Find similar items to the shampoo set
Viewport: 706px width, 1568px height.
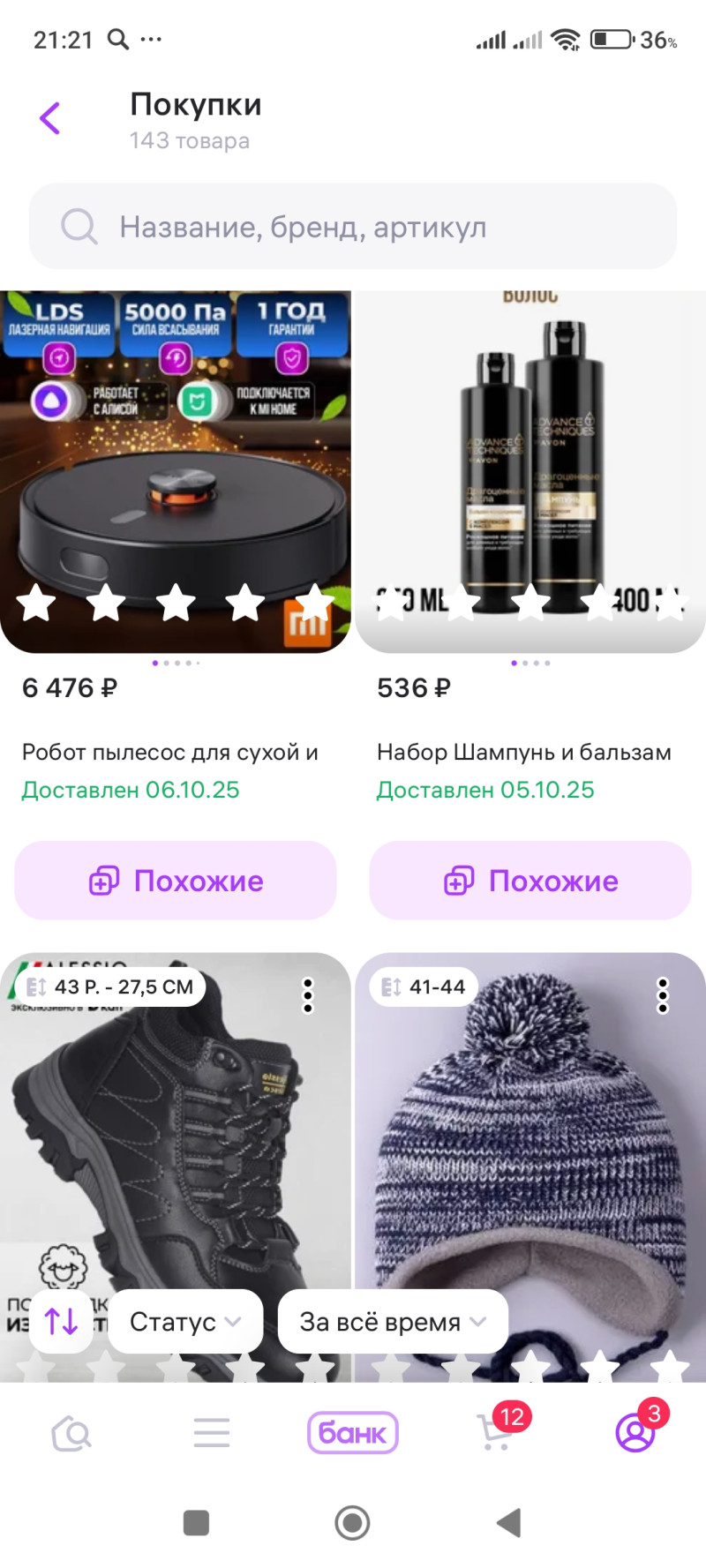[x=530, y=881]
